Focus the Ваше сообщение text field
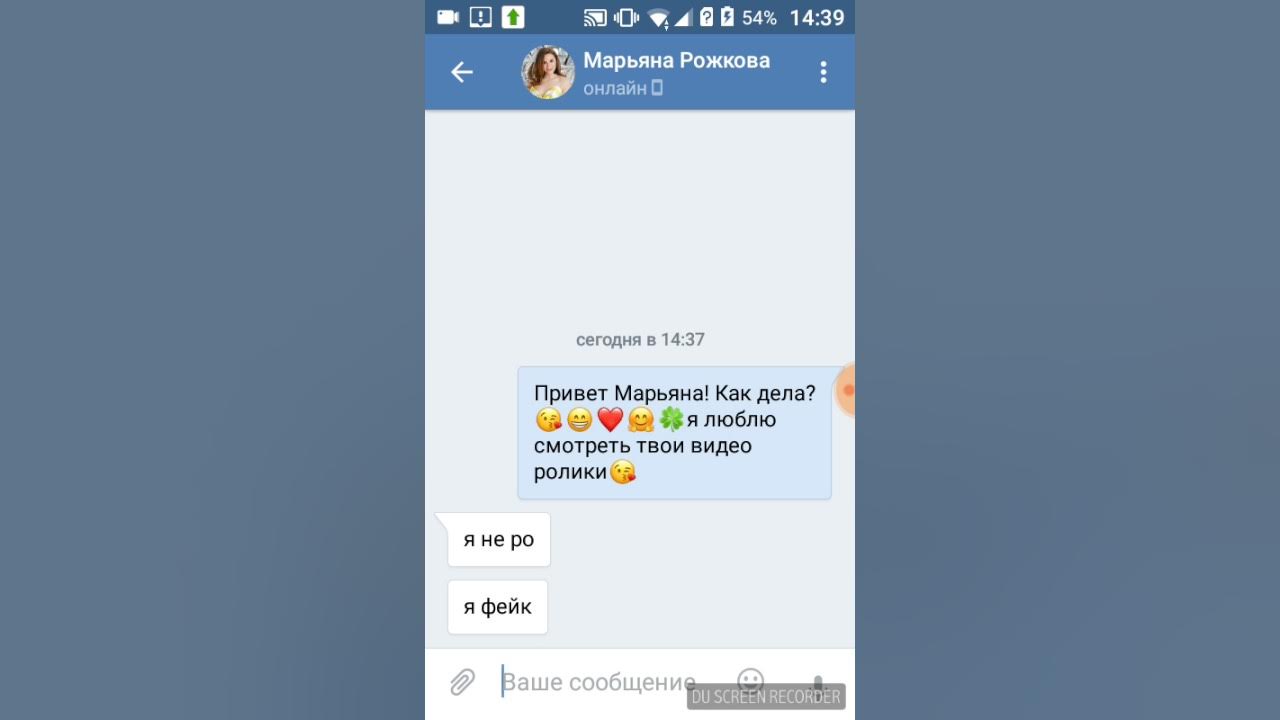The image size is (1280, 720). click(x=600, y=682)
